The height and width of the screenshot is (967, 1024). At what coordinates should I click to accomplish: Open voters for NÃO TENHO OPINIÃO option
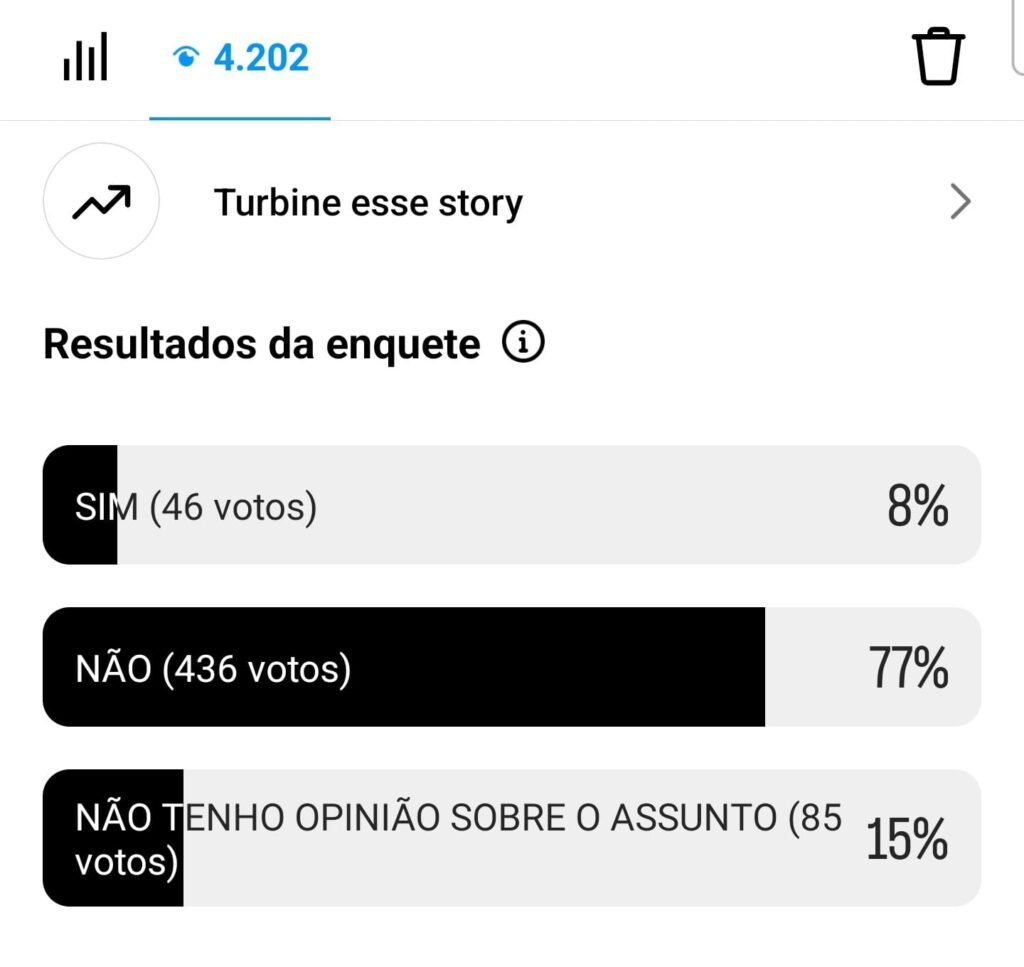tap(510, 838)
